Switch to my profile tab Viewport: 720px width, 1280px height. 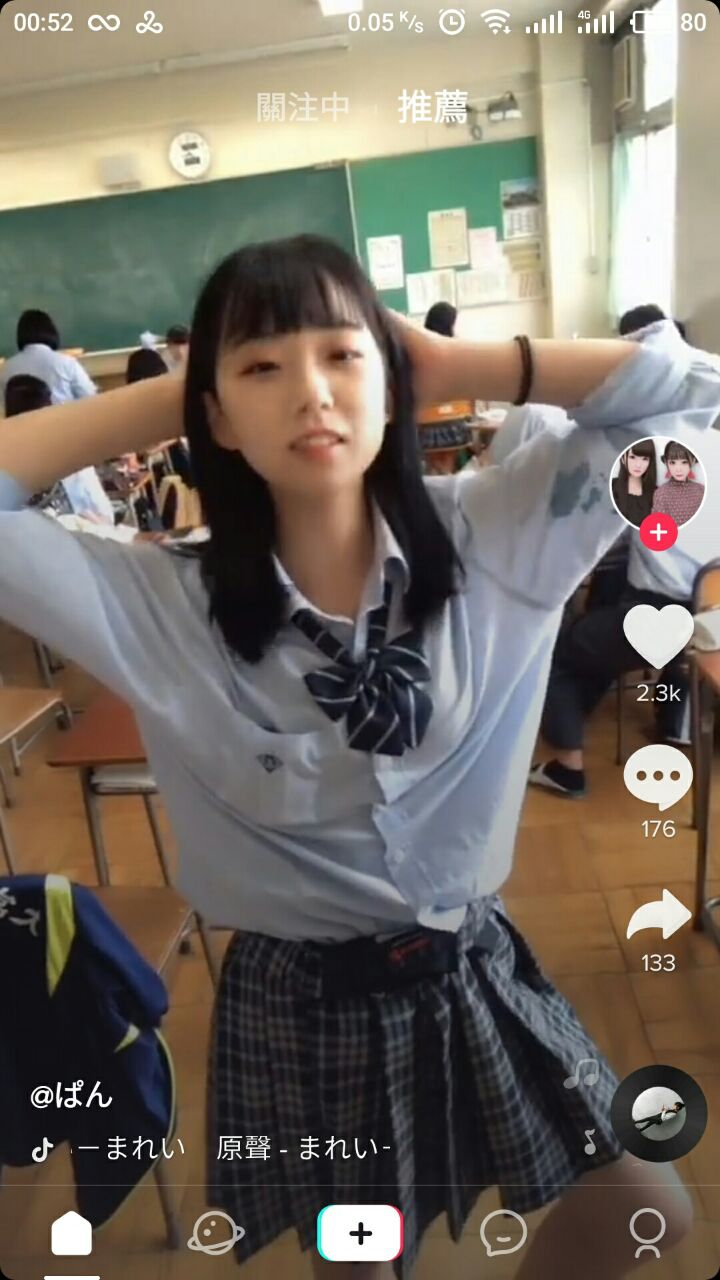647,1233
